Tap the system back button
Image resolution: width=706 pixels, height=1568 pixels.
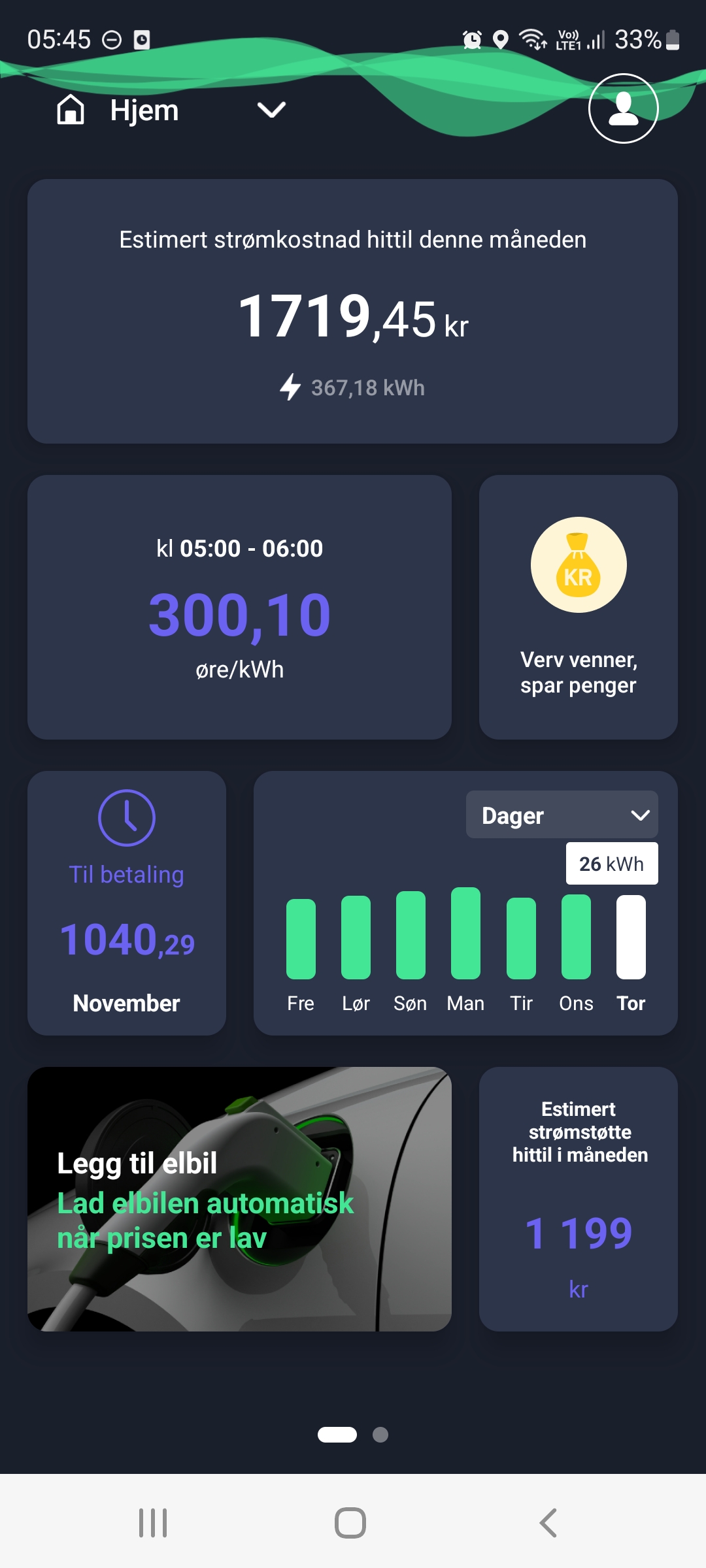click(548, 1523)
